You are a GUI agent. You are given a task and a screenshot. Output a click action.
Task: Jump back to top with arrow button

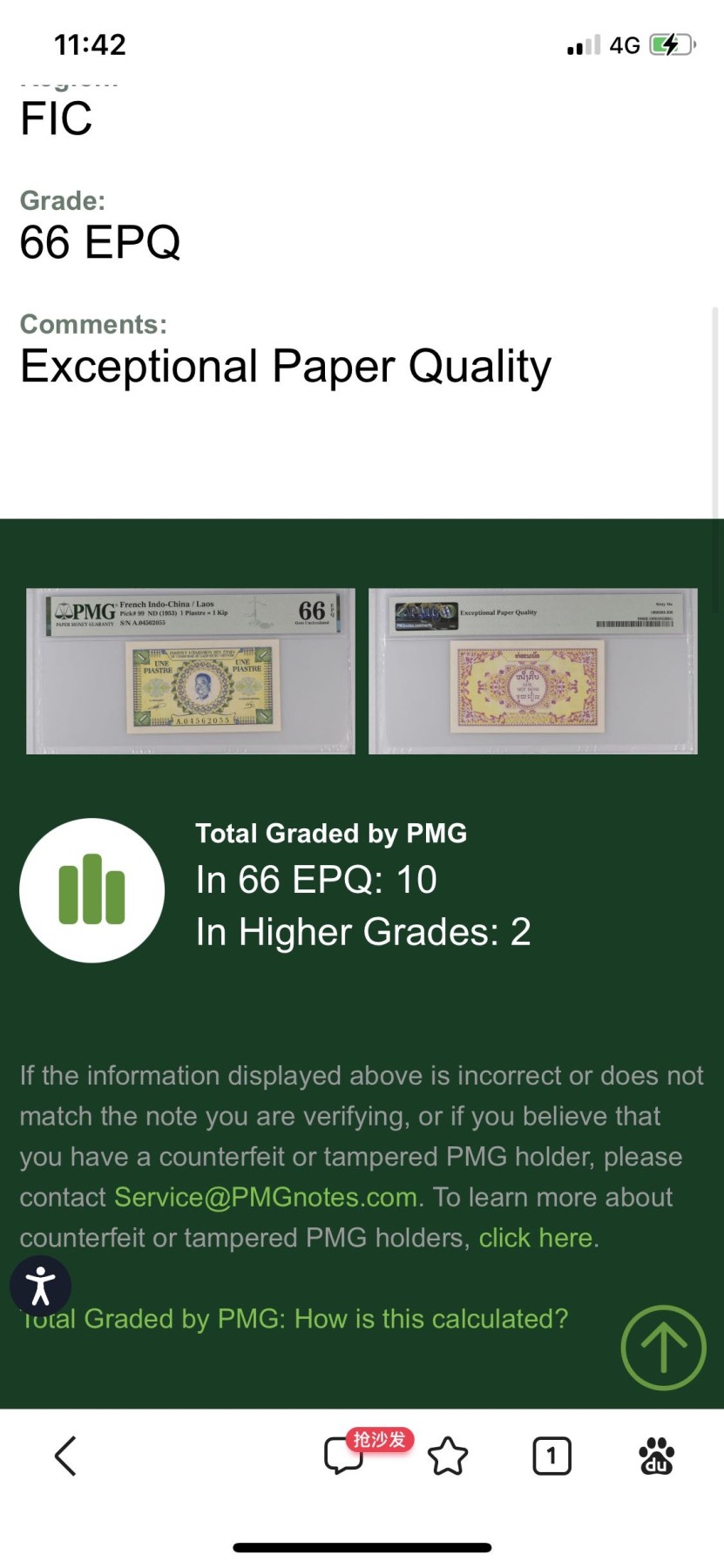663,1347
